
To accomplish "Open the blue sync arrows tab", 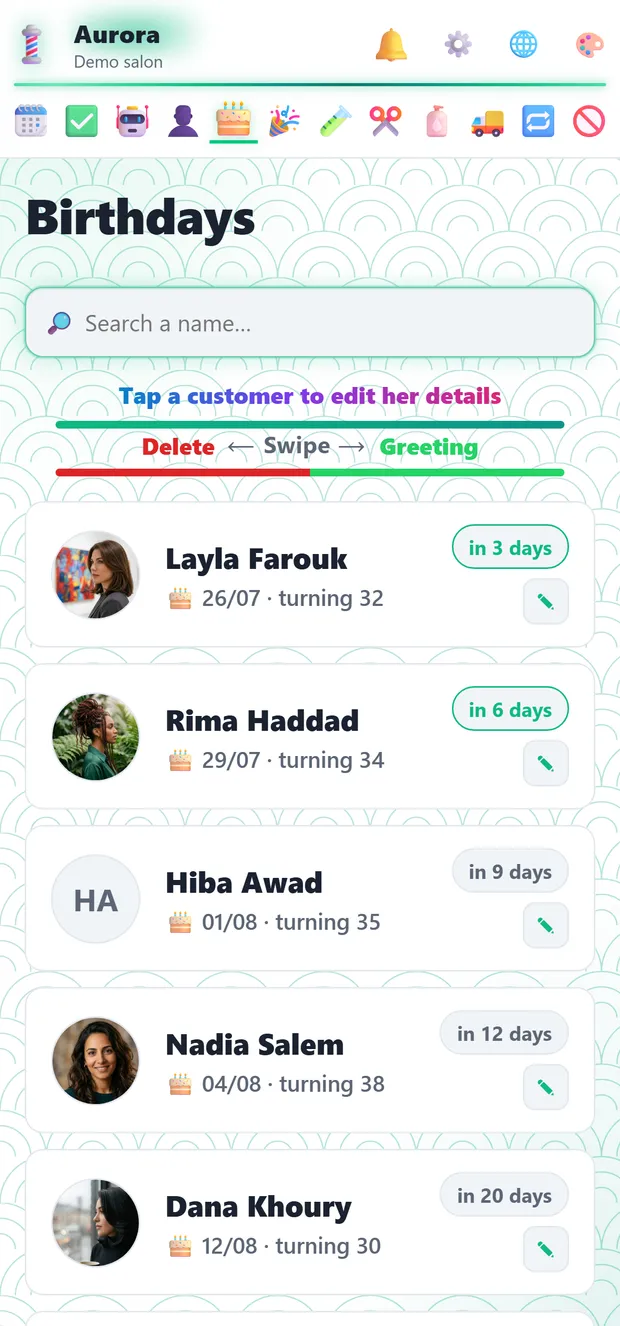I will point(538,122).
